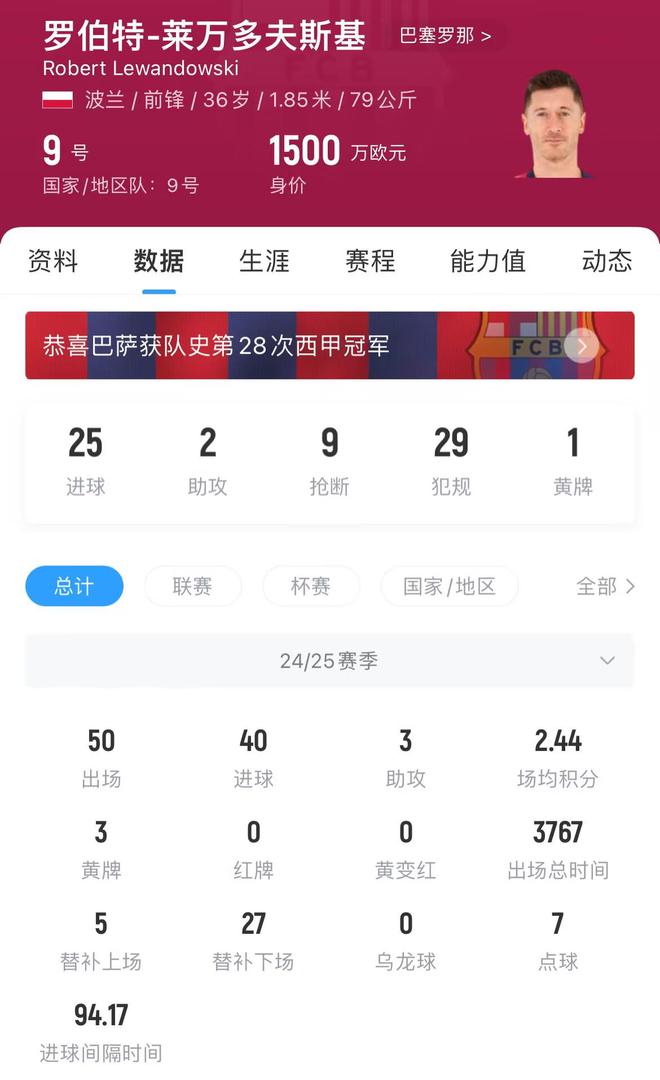Viewport: 660px width, 1080px height.
Task: Open the 全部 stats link
Action: (x=605, y=586)
